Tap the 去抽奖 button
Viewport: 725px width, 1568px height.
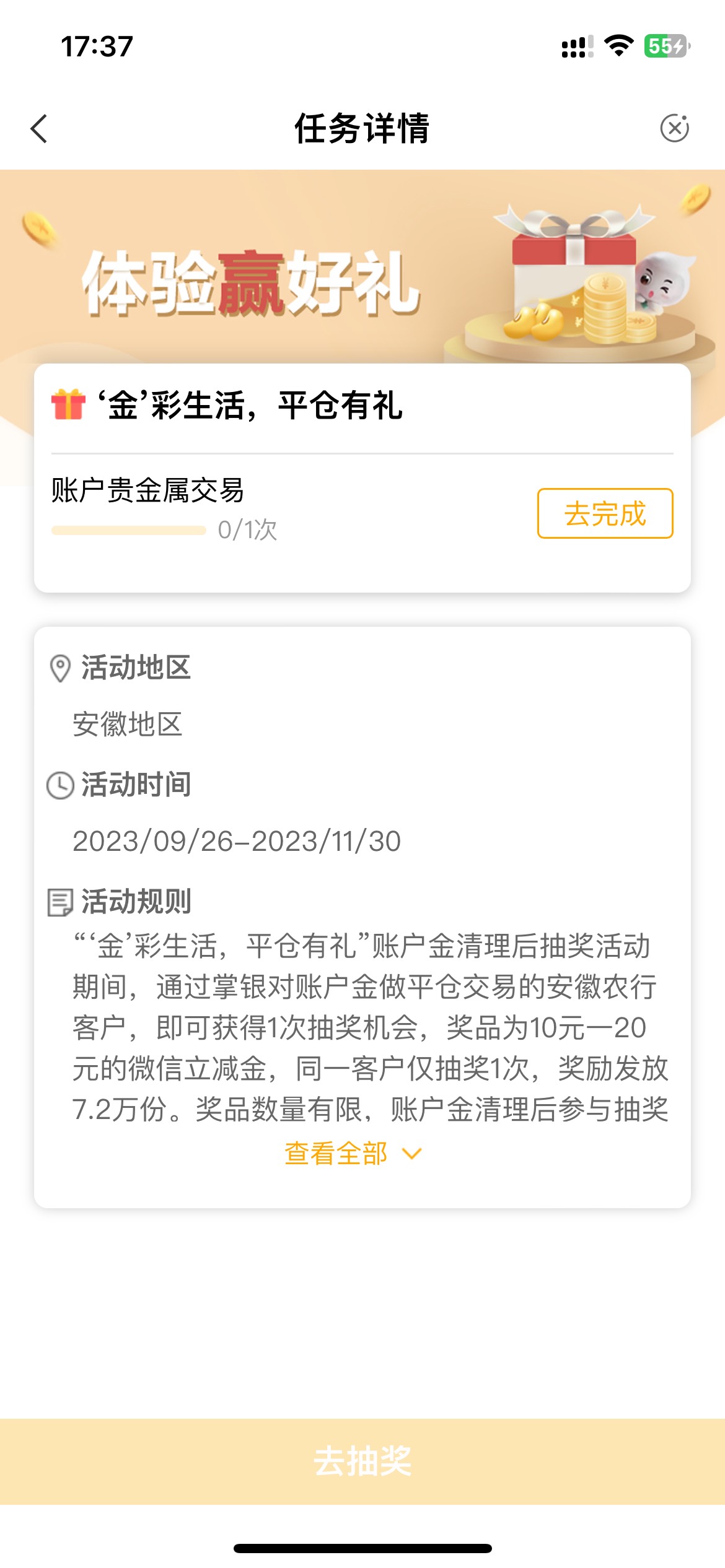click(x=362, y=1461)
